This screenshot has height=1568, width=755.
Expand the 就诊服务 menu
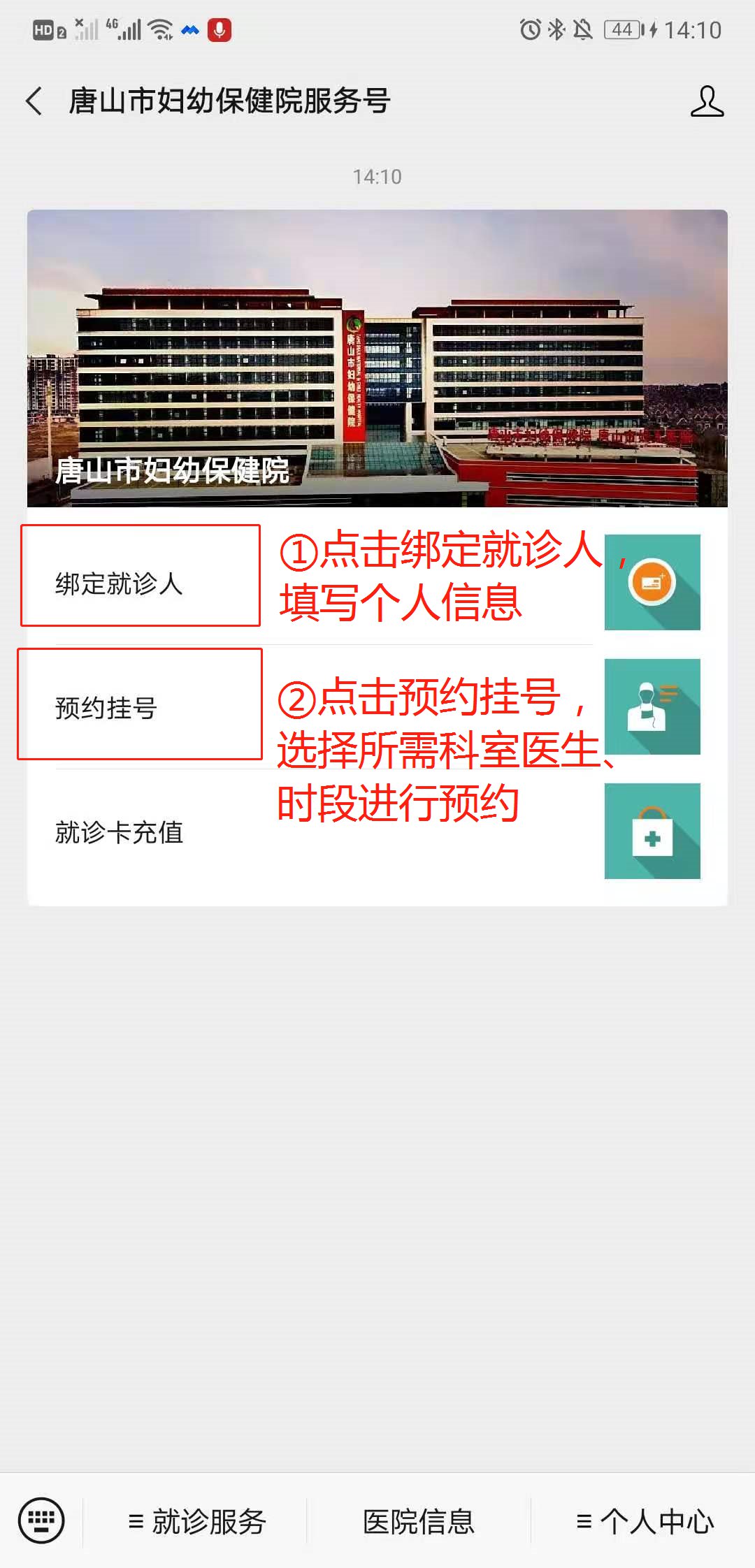tap(197, 1521)
